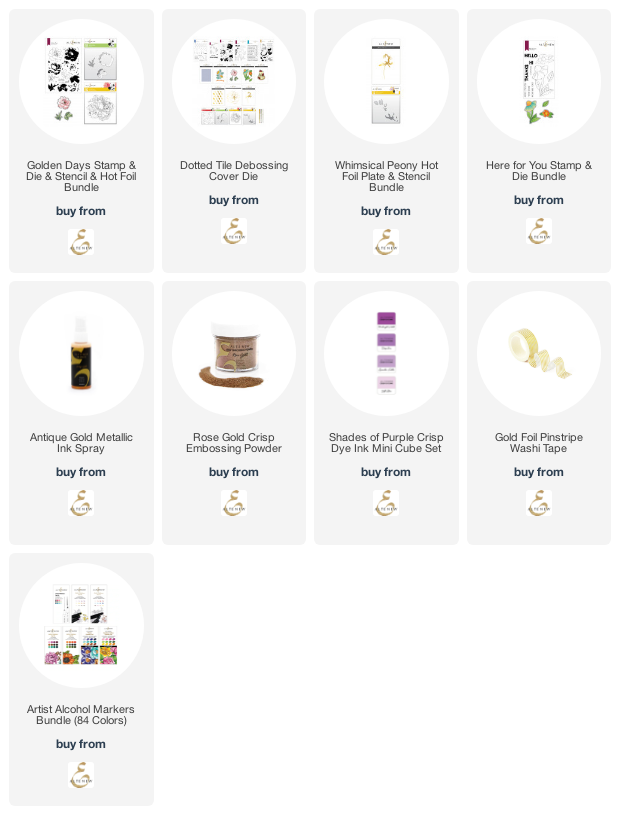Tap the store logo under Shades of Purple
The width and height of the screenshot is (620, 827).
tap(386, 503)
